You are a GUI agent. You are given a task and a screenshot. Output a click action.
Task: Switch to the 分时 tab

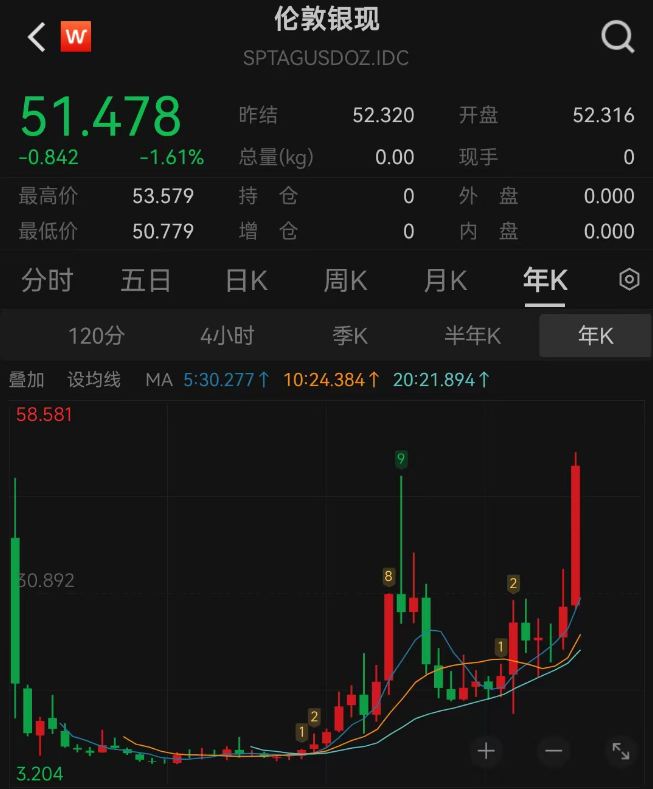(x=47, y=281)
